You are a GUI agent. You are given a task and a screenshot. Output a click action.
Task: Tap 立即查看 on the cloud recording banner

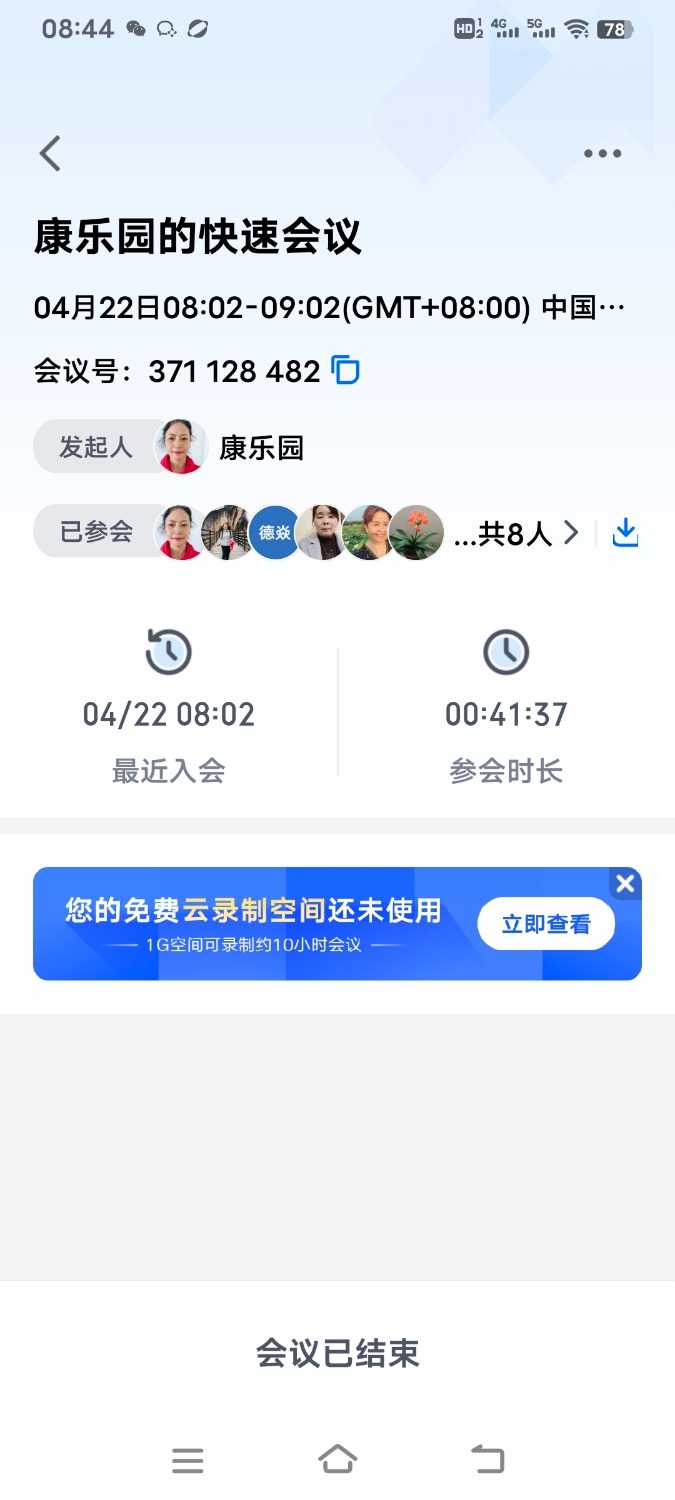point(545,924)
